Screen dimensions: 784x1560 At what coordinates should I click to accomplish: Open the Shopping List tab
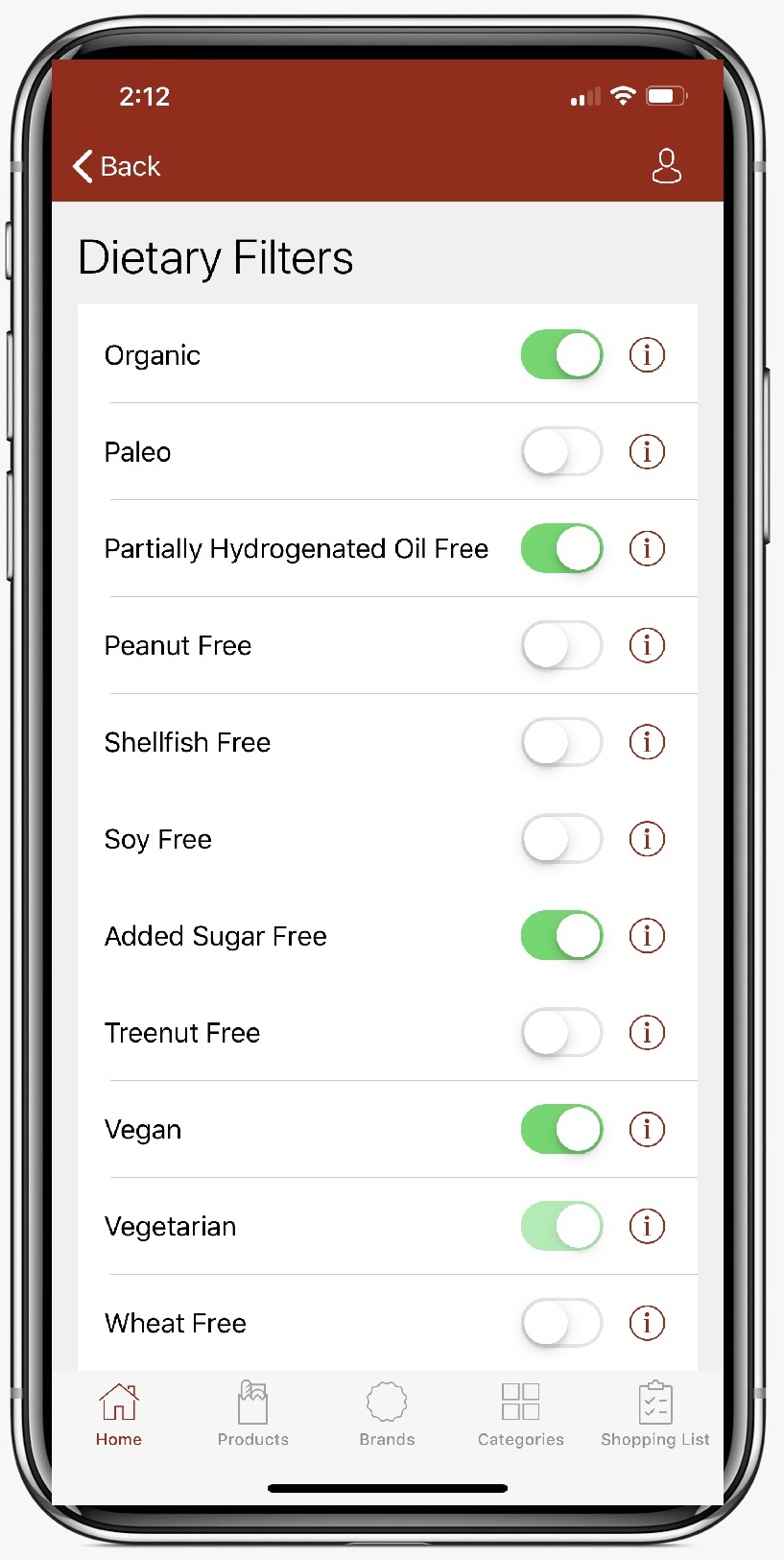click(x=655, y=1414)
